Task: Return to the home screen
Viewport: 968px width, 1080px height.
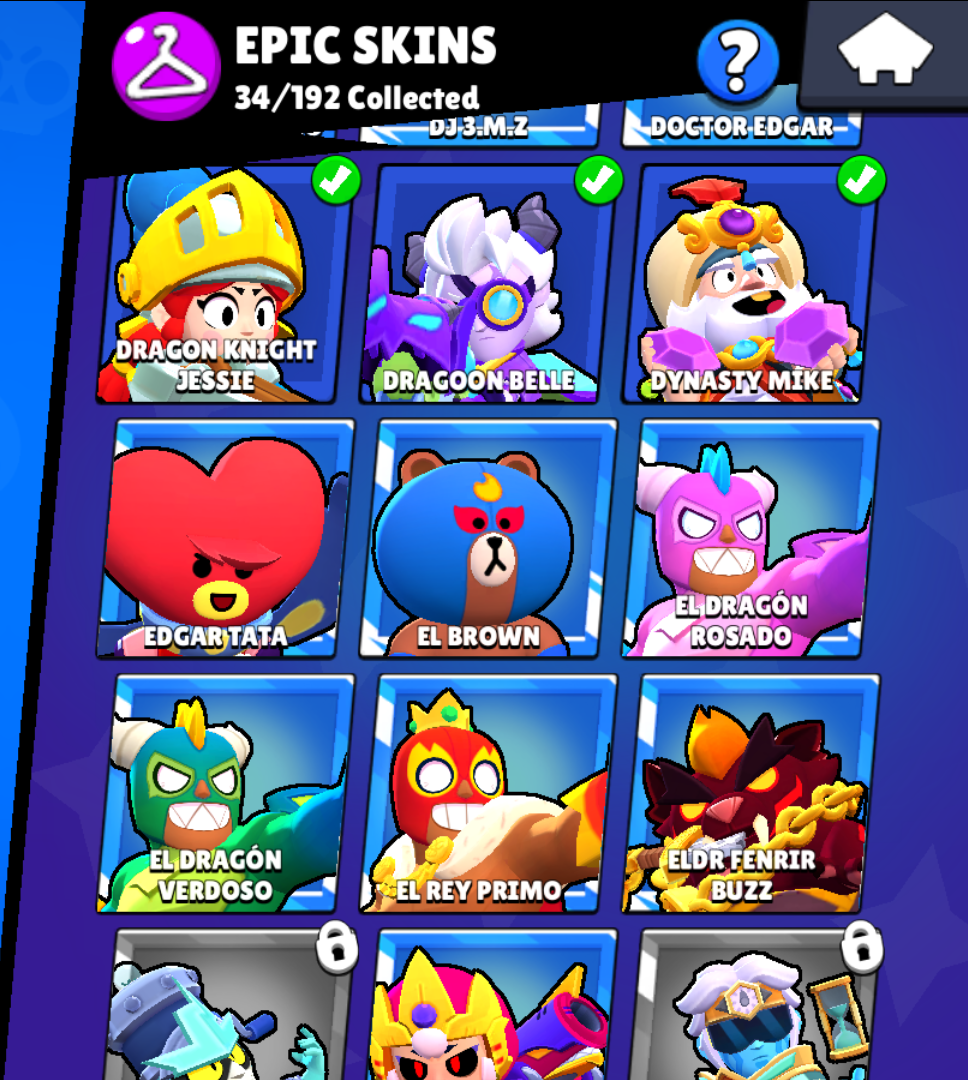Action: [885, 52]
